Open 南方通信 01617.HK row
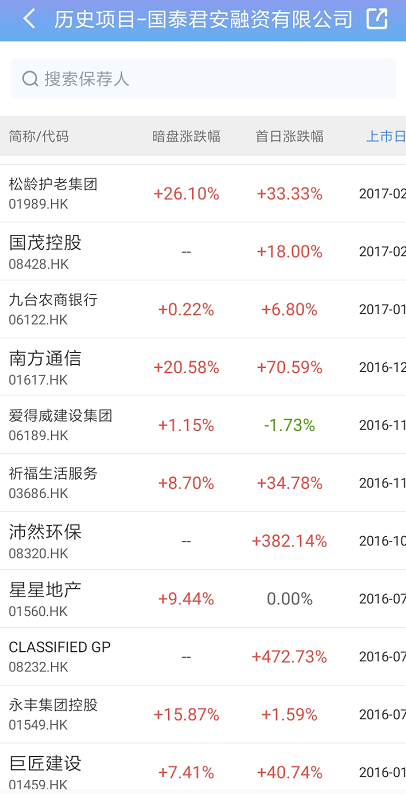The height and width of the screenshot is (794, 406). (203, 367)
